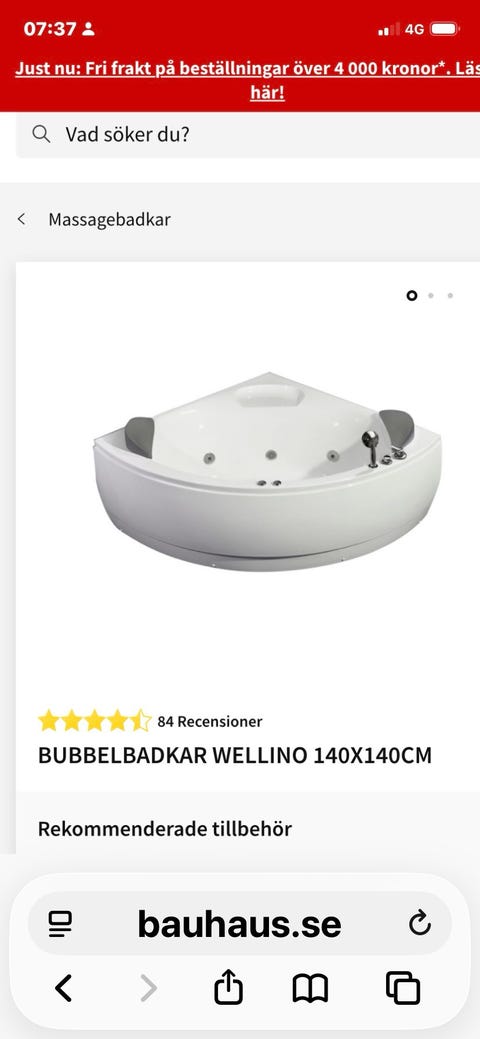Open the browser bookmarks
This screenshot has width=480, height=1039.
pyautogui.click(x=310, y=989)
